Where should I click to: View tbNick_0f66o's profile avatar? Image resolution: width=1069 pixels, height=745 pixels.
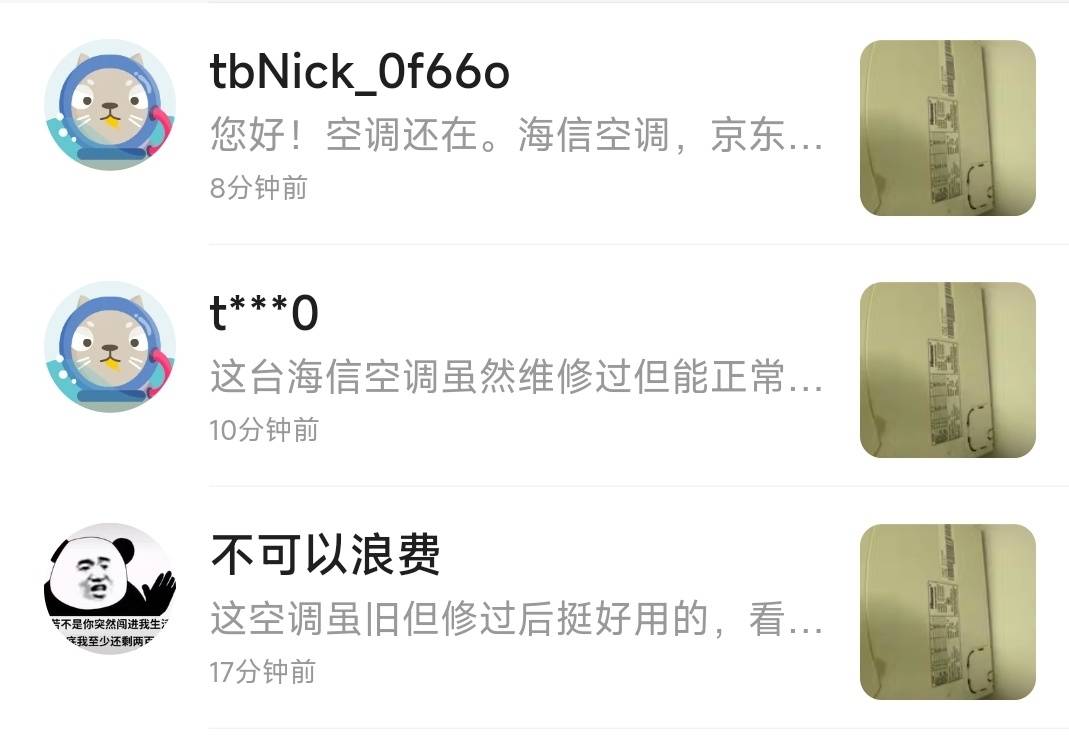coord(110,106)
